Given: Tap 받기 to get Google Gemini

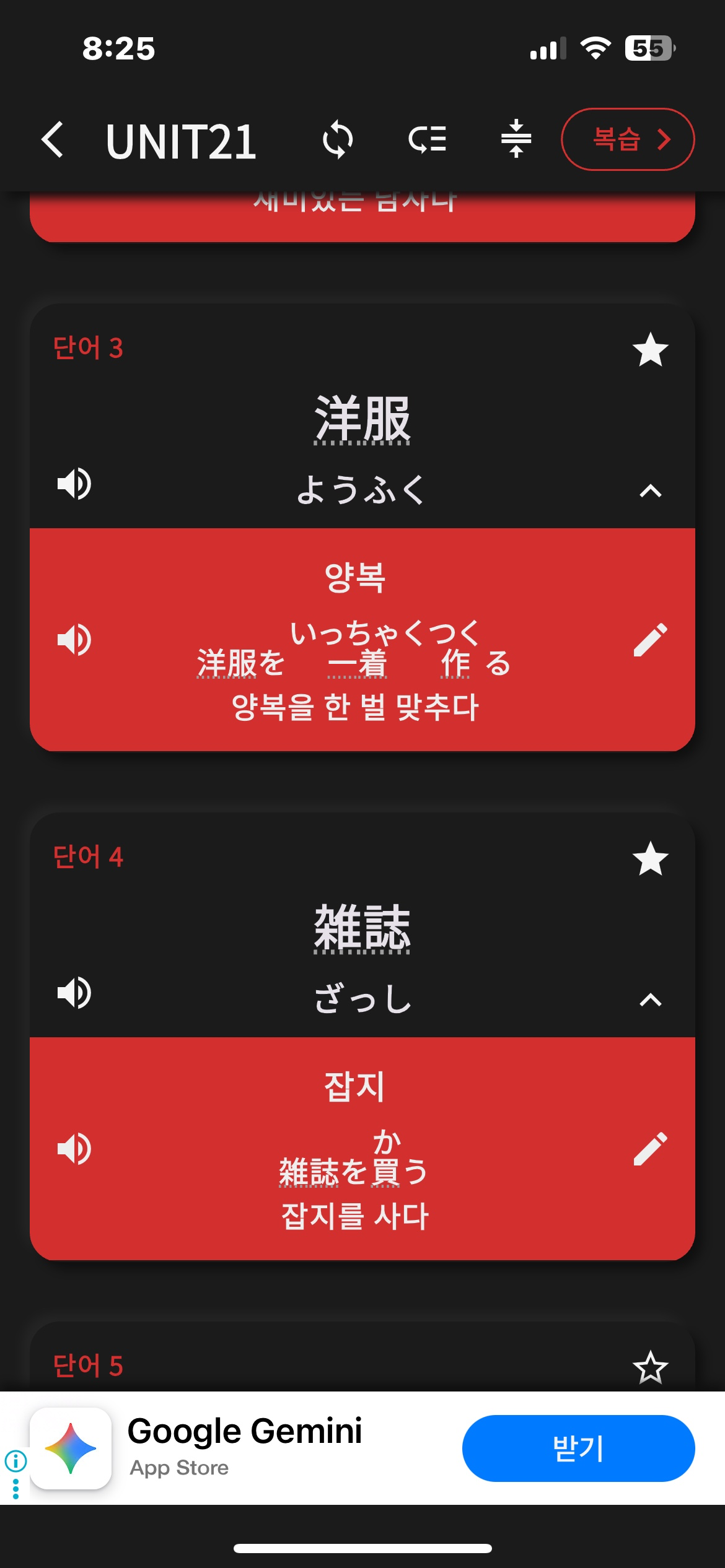Looking at the screenshot, I should point(578,1448).
